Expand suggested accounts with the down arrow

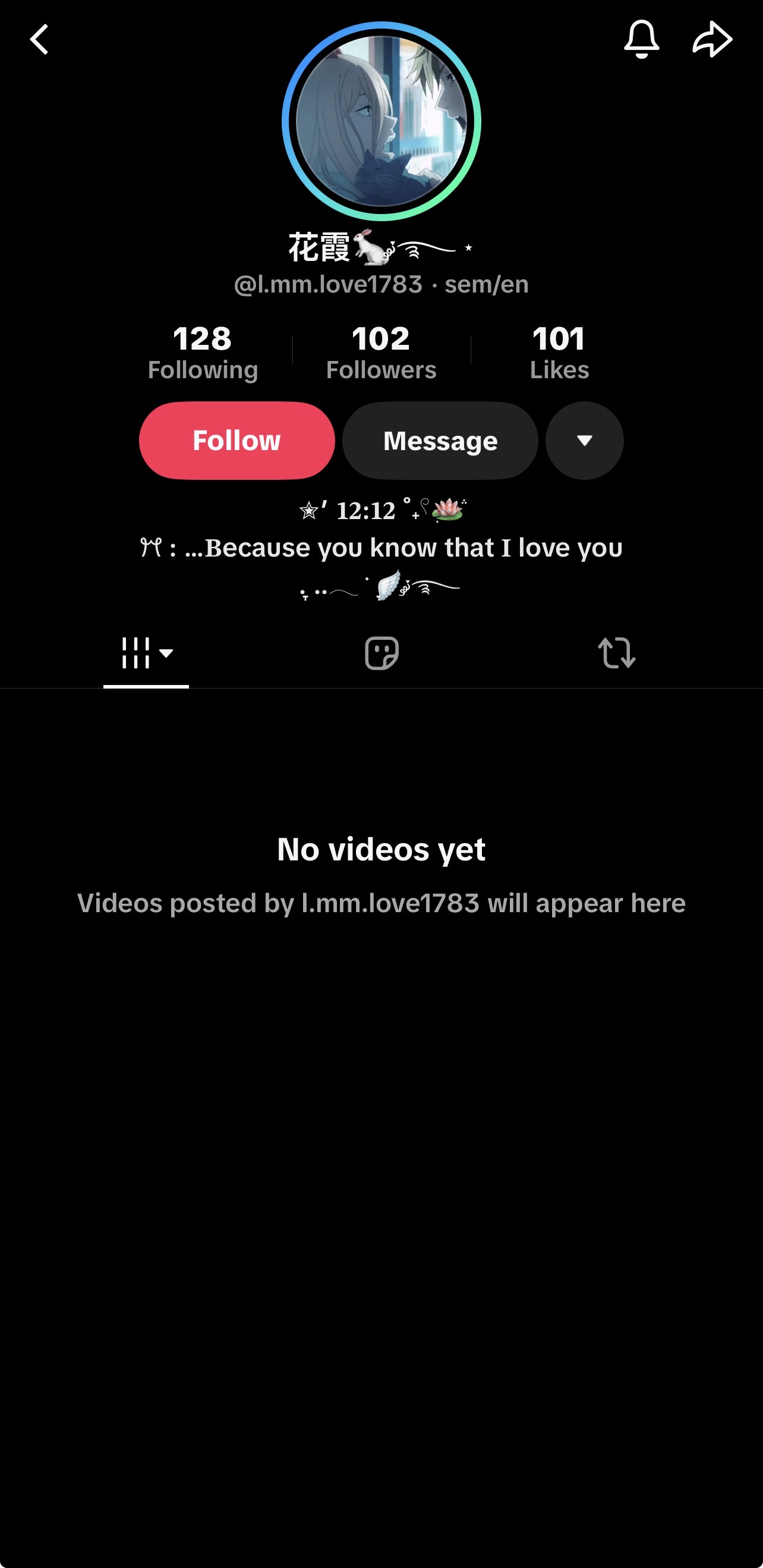tap(584, 441)
